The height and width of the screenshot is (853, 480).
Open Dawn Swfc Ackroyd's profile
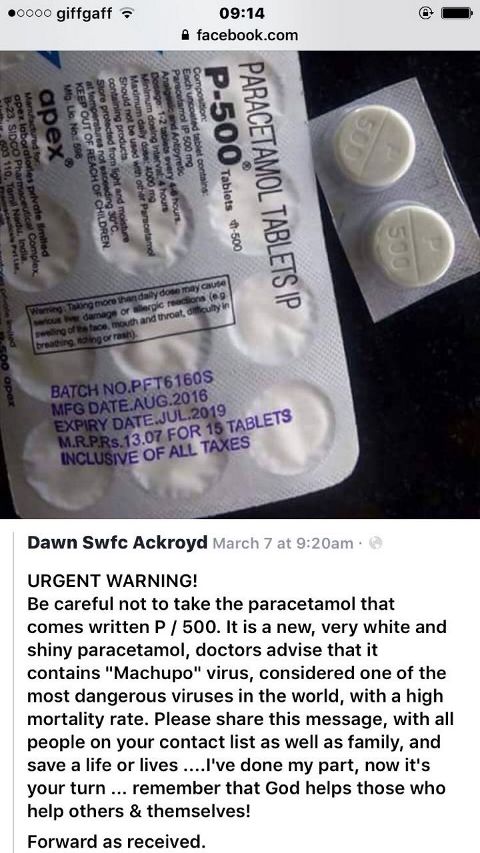(117, 542)
